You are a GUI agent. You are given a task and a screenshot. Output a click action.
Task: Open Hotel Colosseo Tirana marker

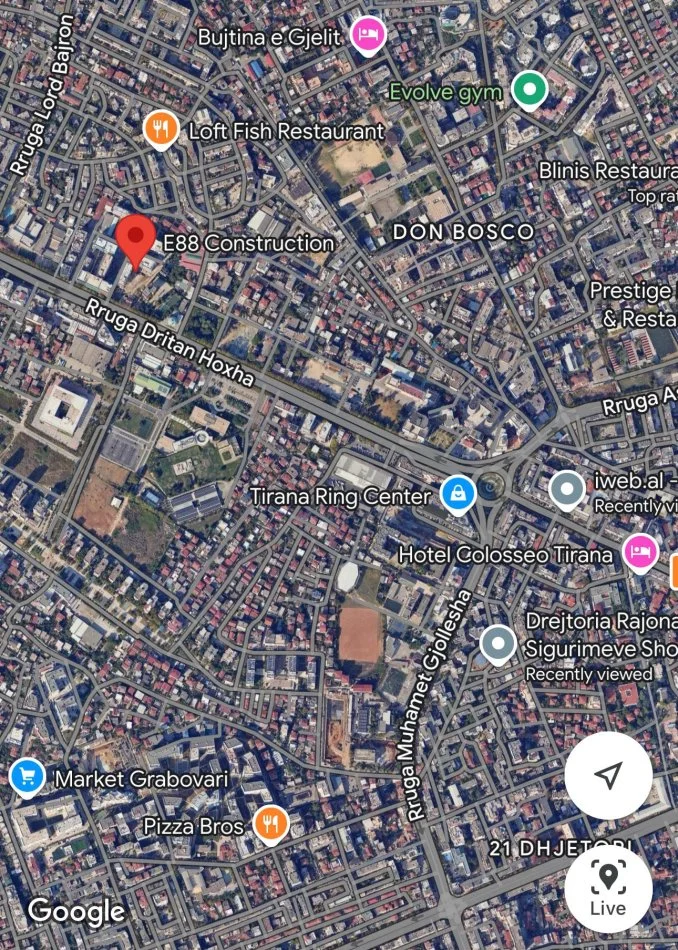pyautogui.click(x=640, y=552)
